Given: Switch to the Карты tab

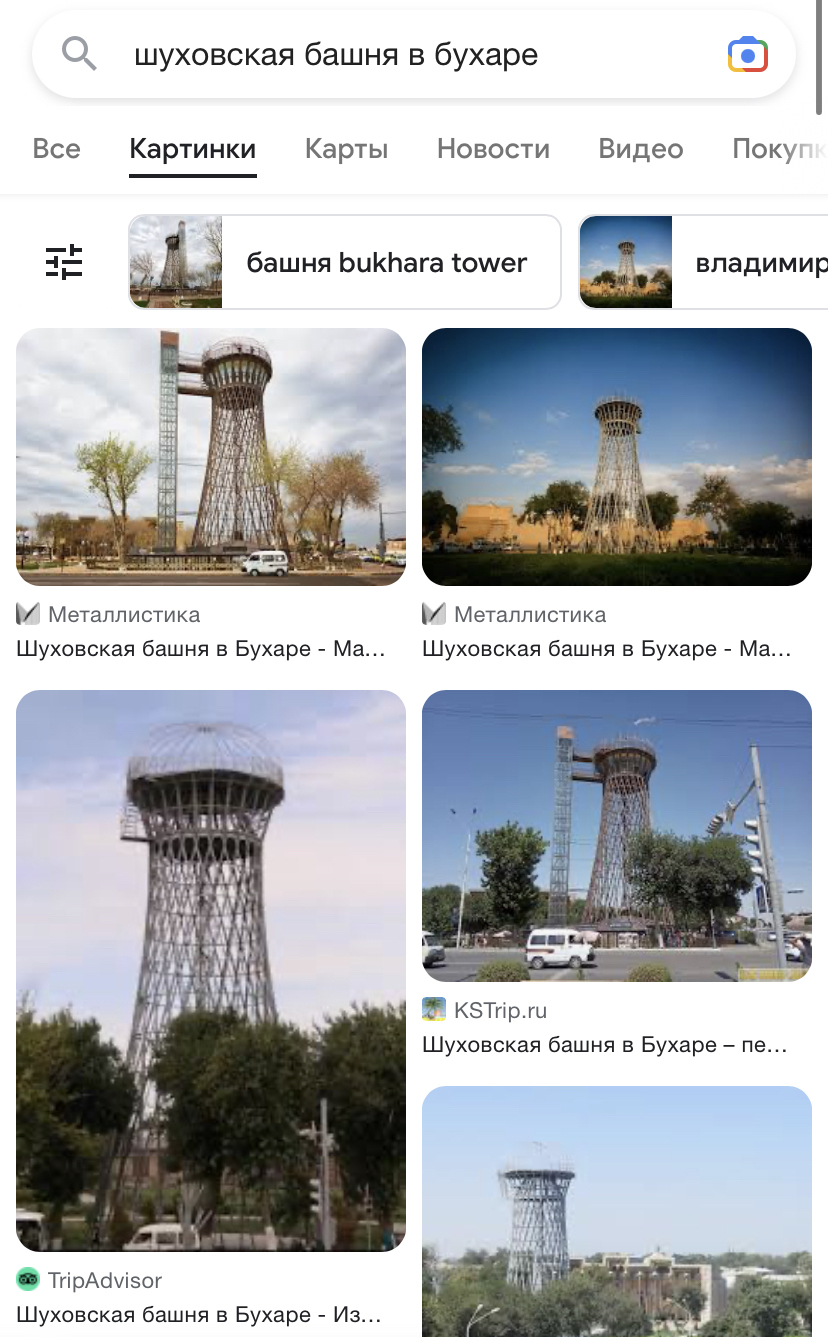Looking at the screenshot, I should pyautogui.click(x=346, y=149).
